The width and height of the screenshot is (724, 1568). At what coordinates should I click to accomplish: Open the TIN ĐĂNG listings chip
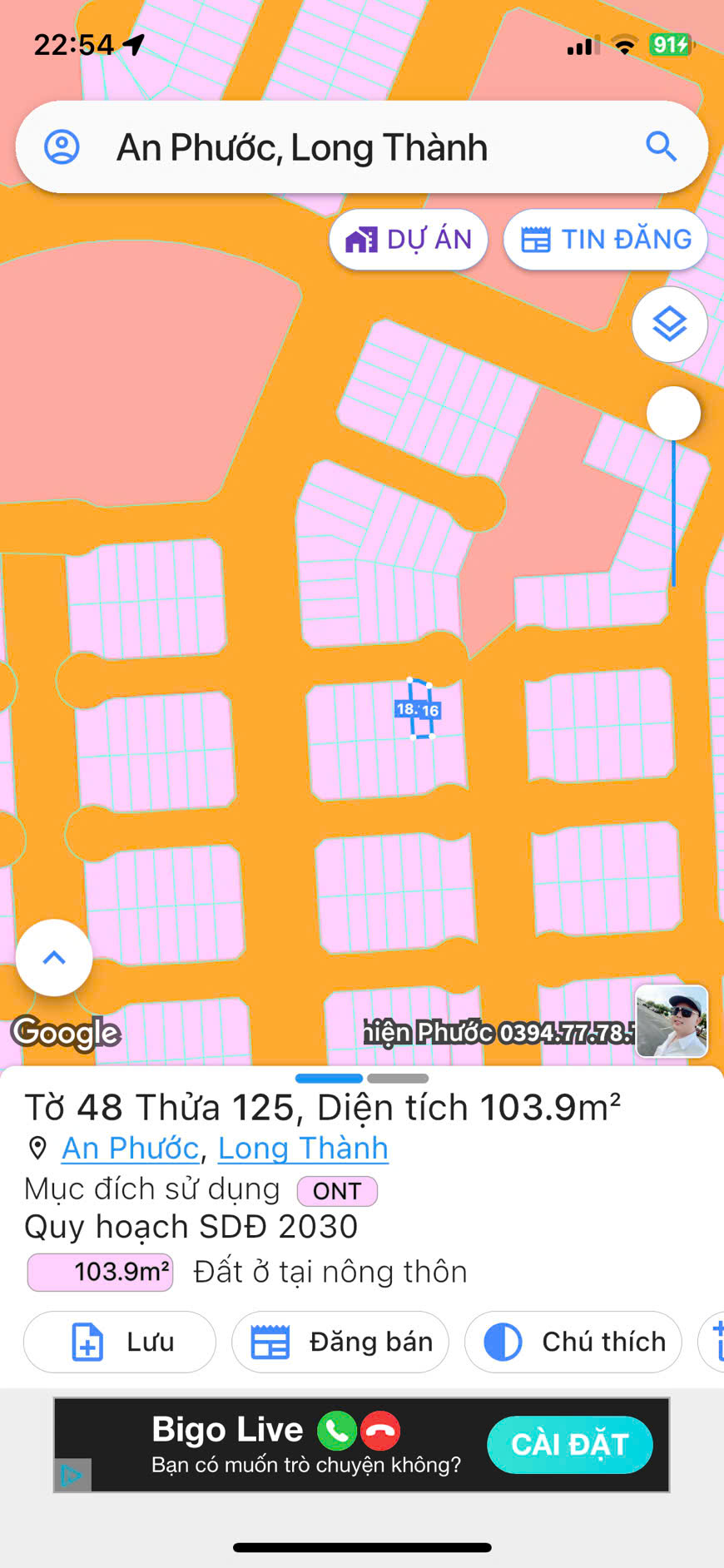606,240
